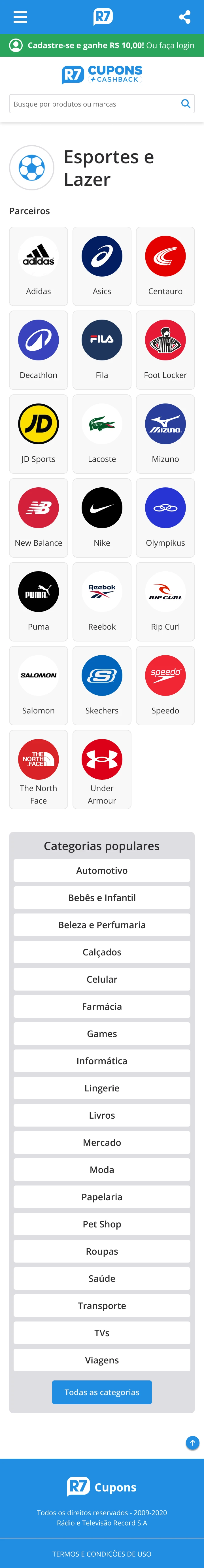Open the hamburger menu

point(20,17)
